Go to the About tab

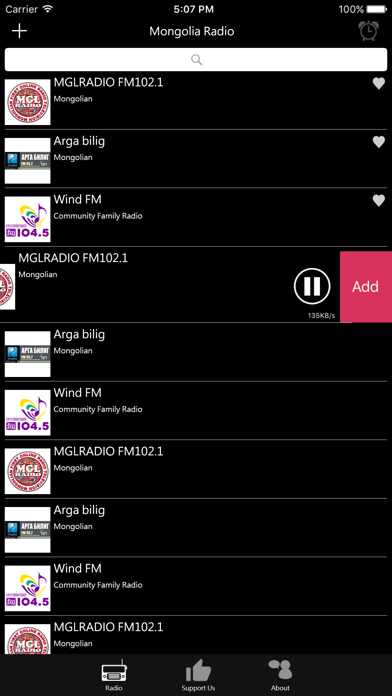click(280, 675)
